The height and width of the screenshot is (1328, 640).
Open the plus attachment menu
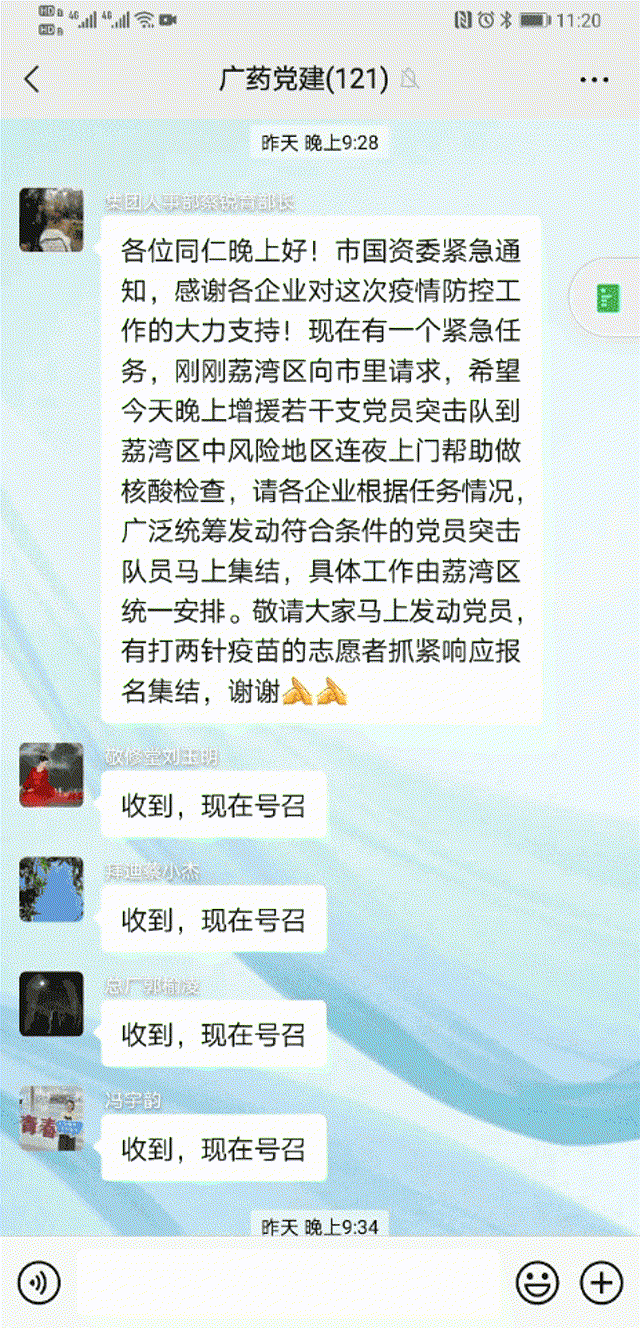[601, 1281]
